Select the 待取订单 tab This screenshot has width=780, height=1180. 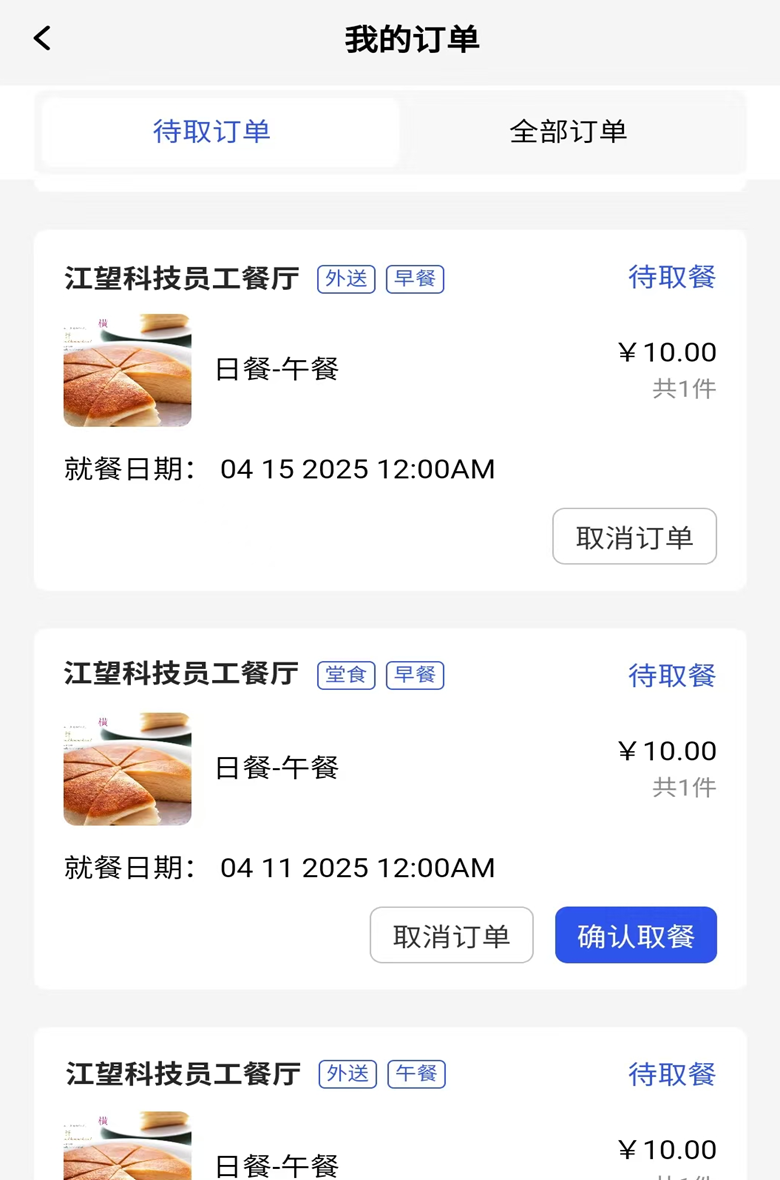[x=211, y=131]
